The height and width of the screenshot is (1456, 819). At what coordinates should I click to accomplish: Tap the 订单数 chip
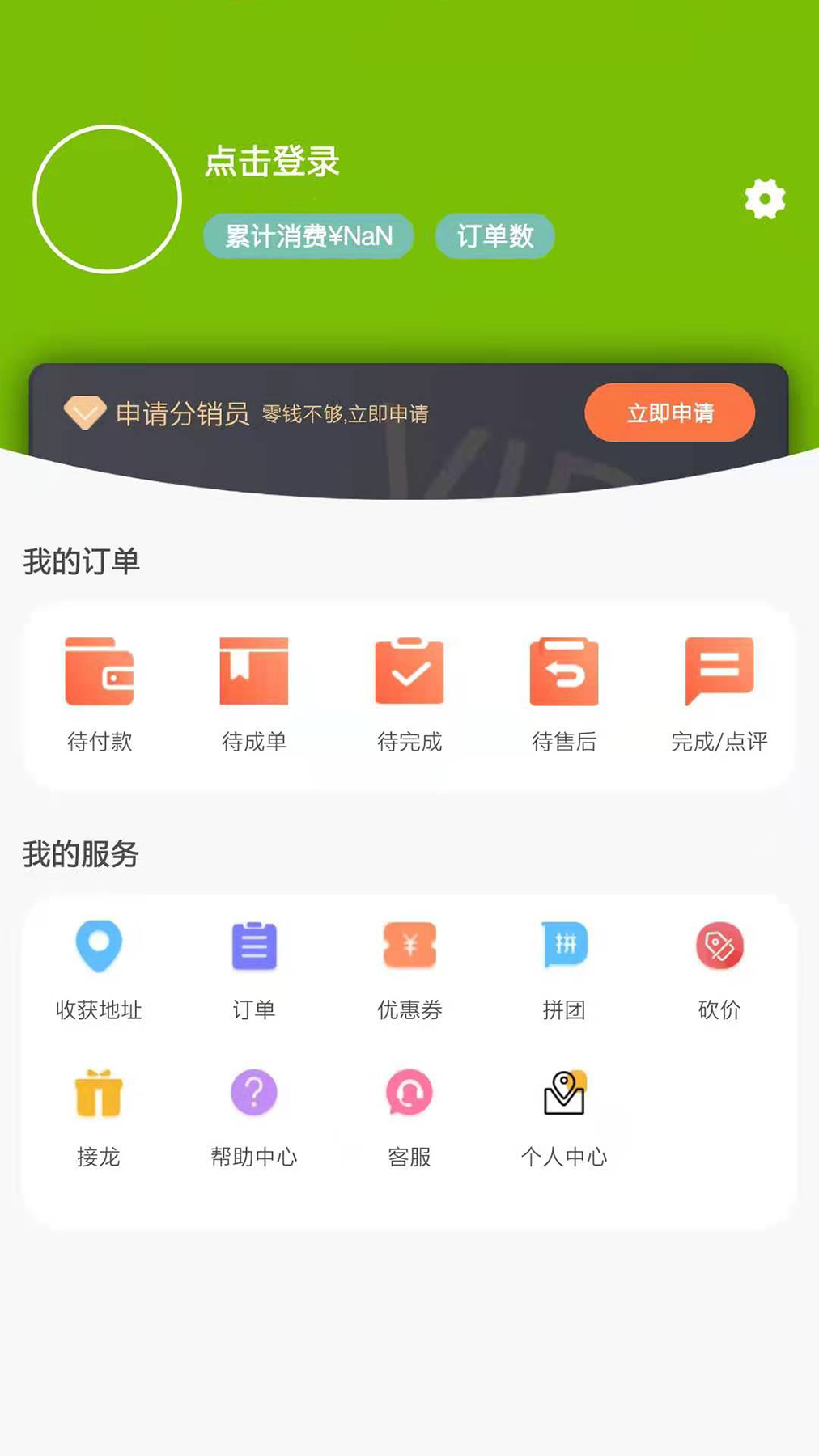tap(494, 236)
